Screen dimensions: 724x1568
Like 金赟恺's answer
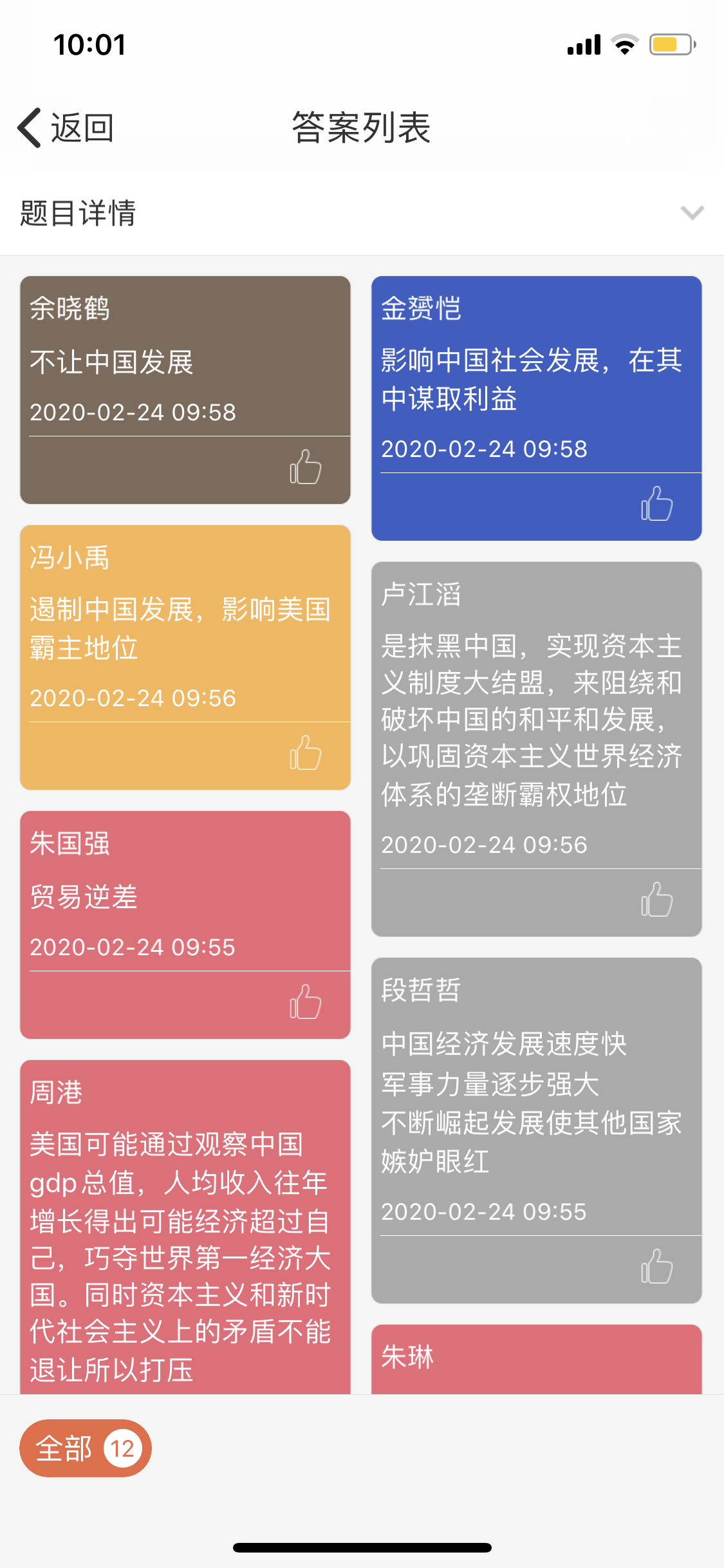tap(657, 504)
